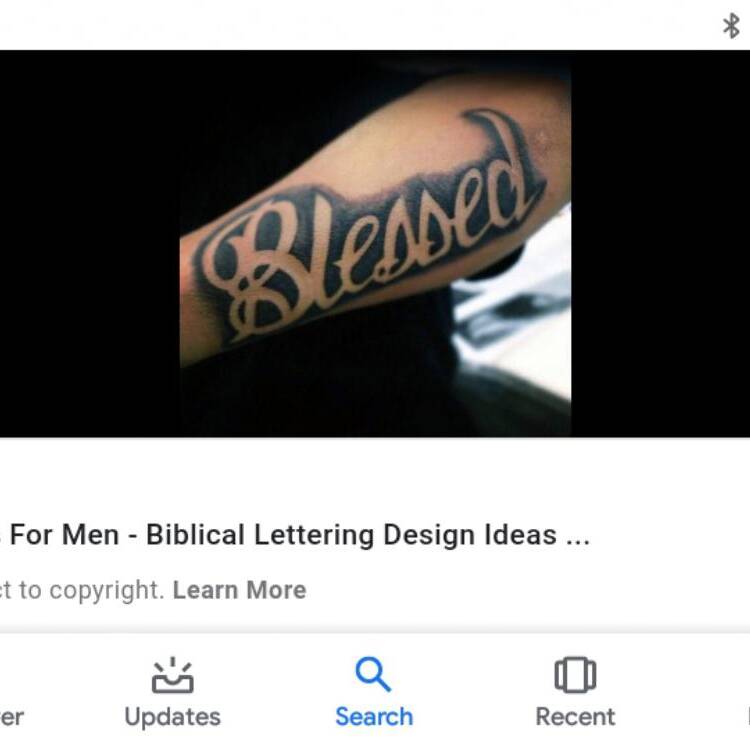Switch to the Updates tab

click(x=172, y=693)
